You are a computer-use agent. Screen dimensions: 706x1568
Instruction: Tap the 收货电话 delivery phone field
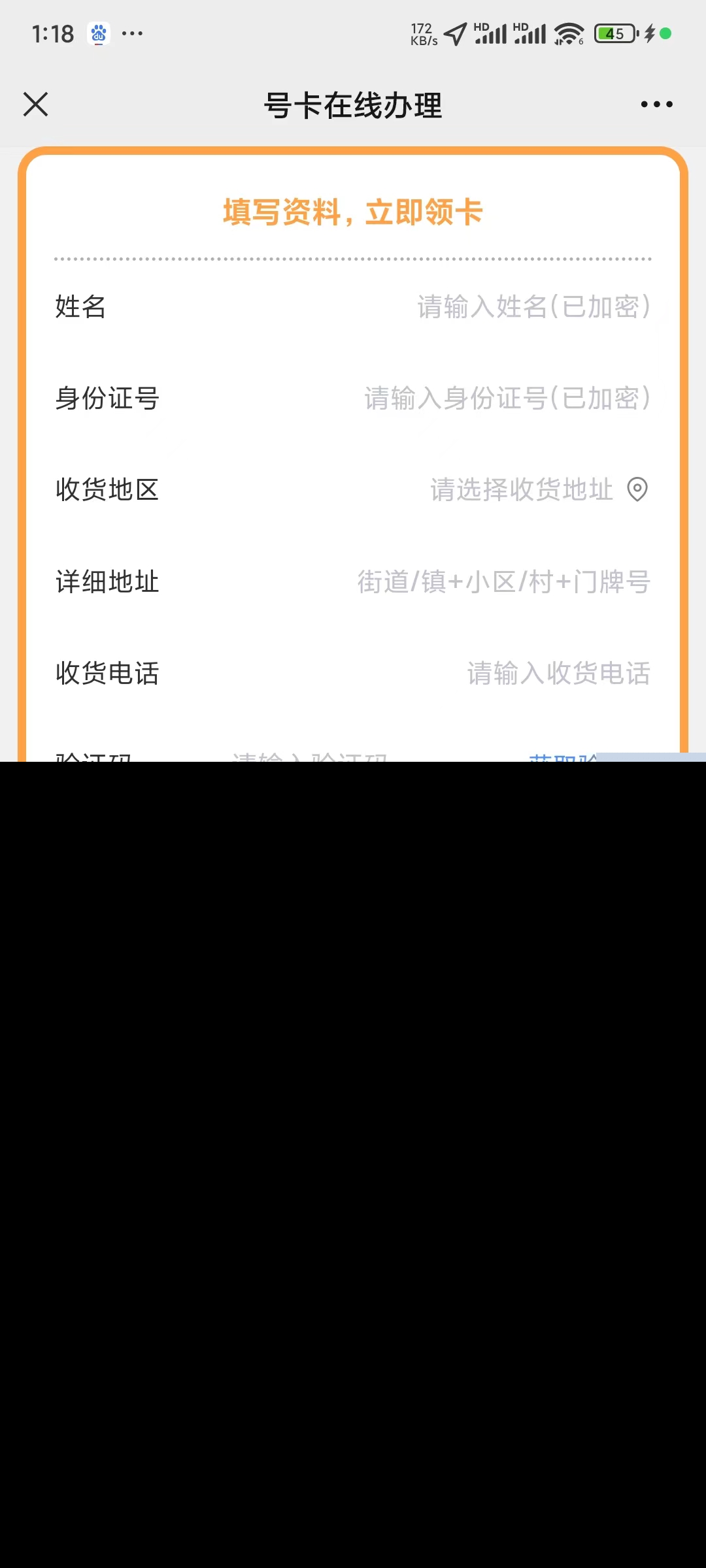[558, 674]
